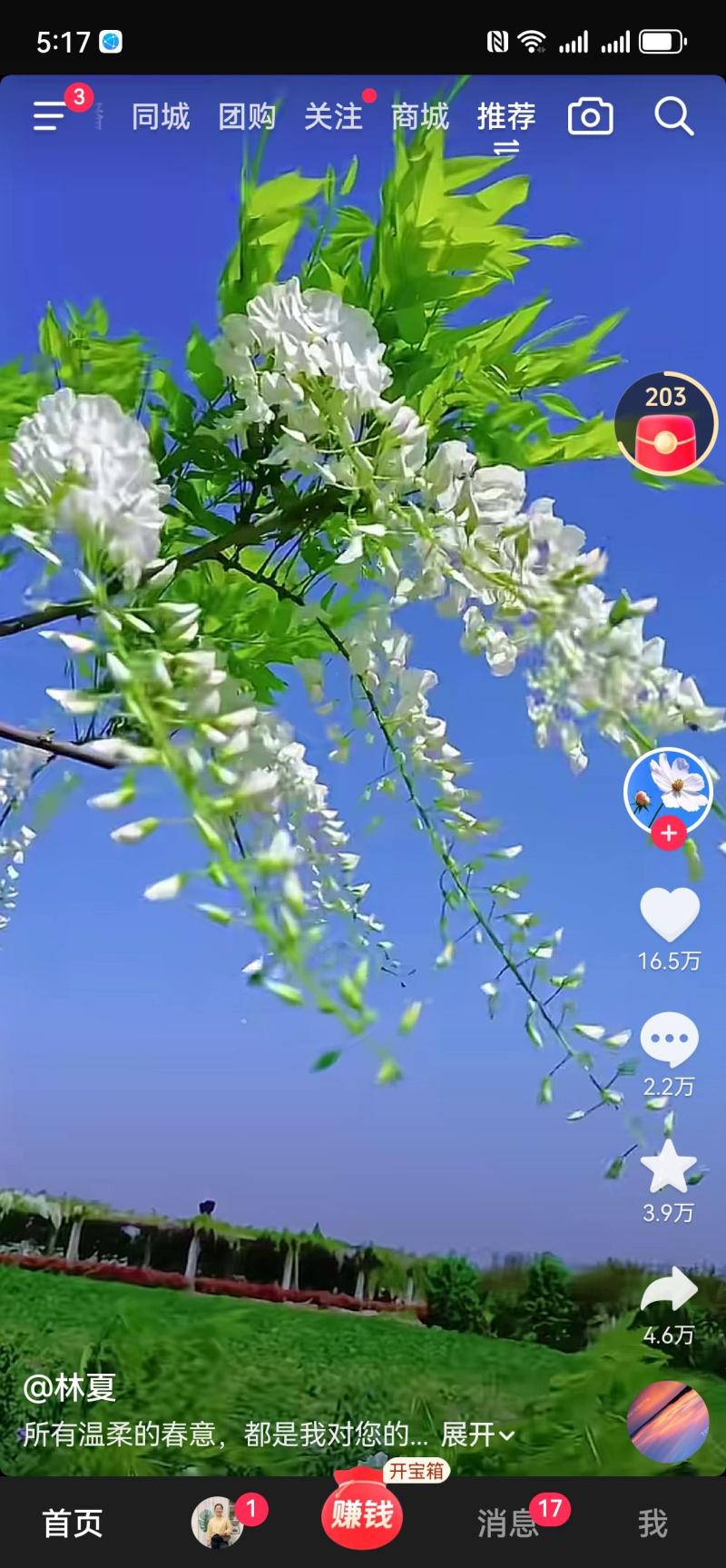This screenshot has height=1568, width=726.
Task: Open the rotating music disc
Action: (667, 1421)
